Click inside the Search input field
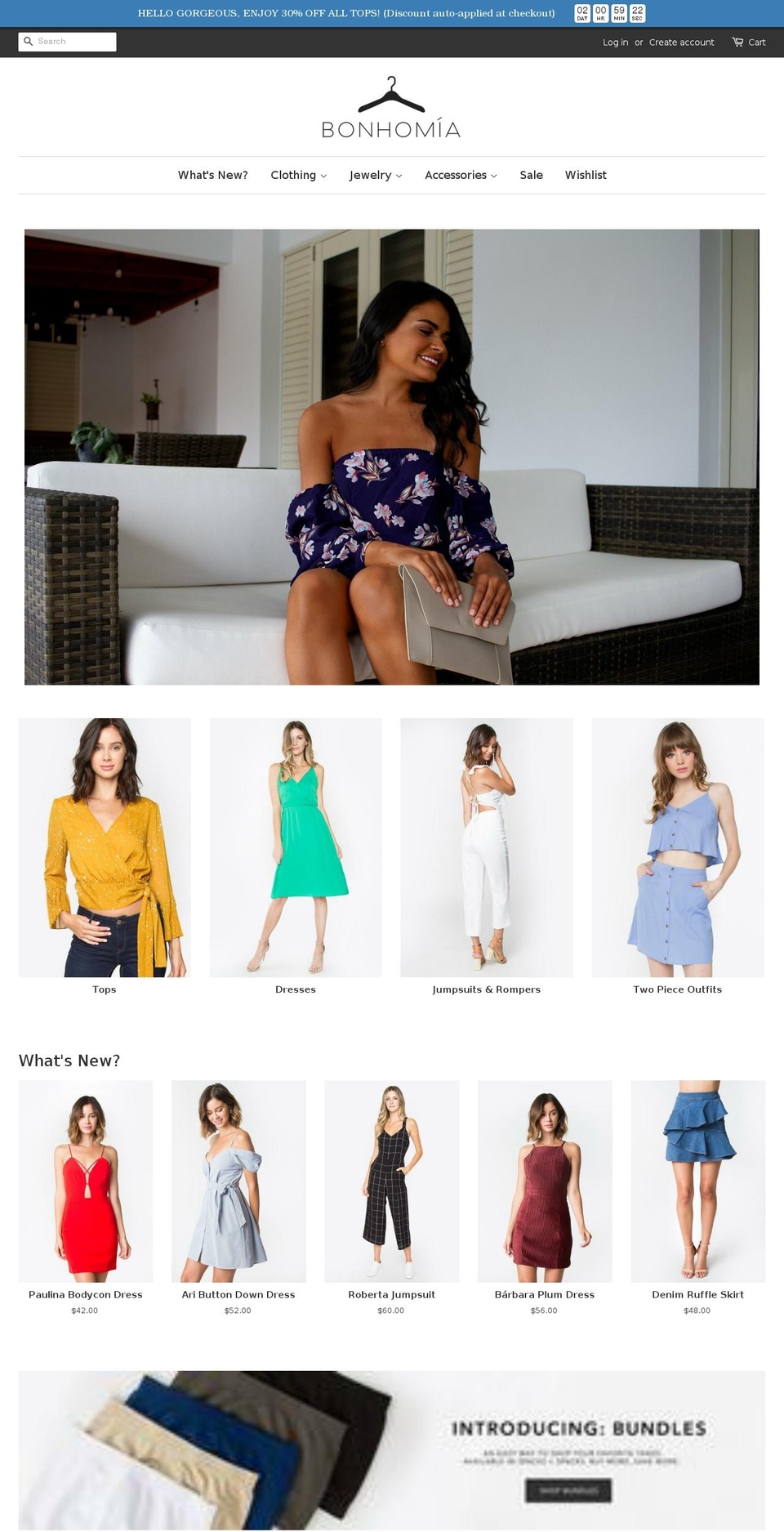This screenshot has width=784, height=1532. click(73, 41)
